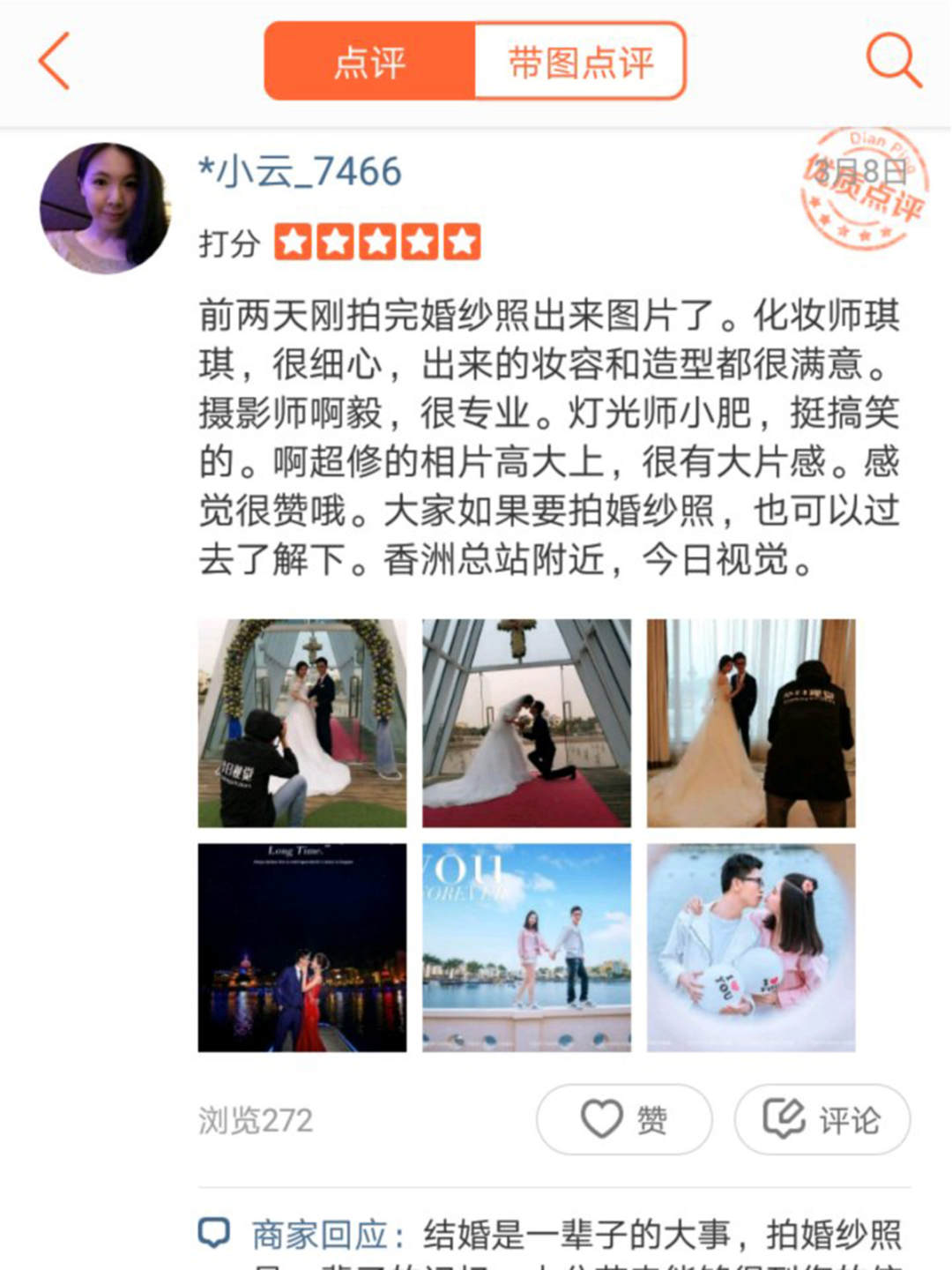Tap 评论 to comment on review
This screenshot has width=952, height=1270.
822,1120
